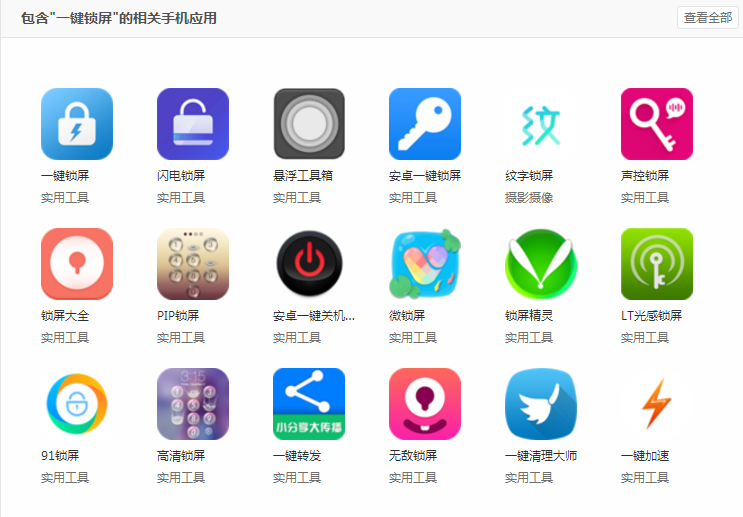Image resolution: width=743 pixels, height=517 pixels.
Task: View the 微锁屏 app
Action: (x=425, y=264)
